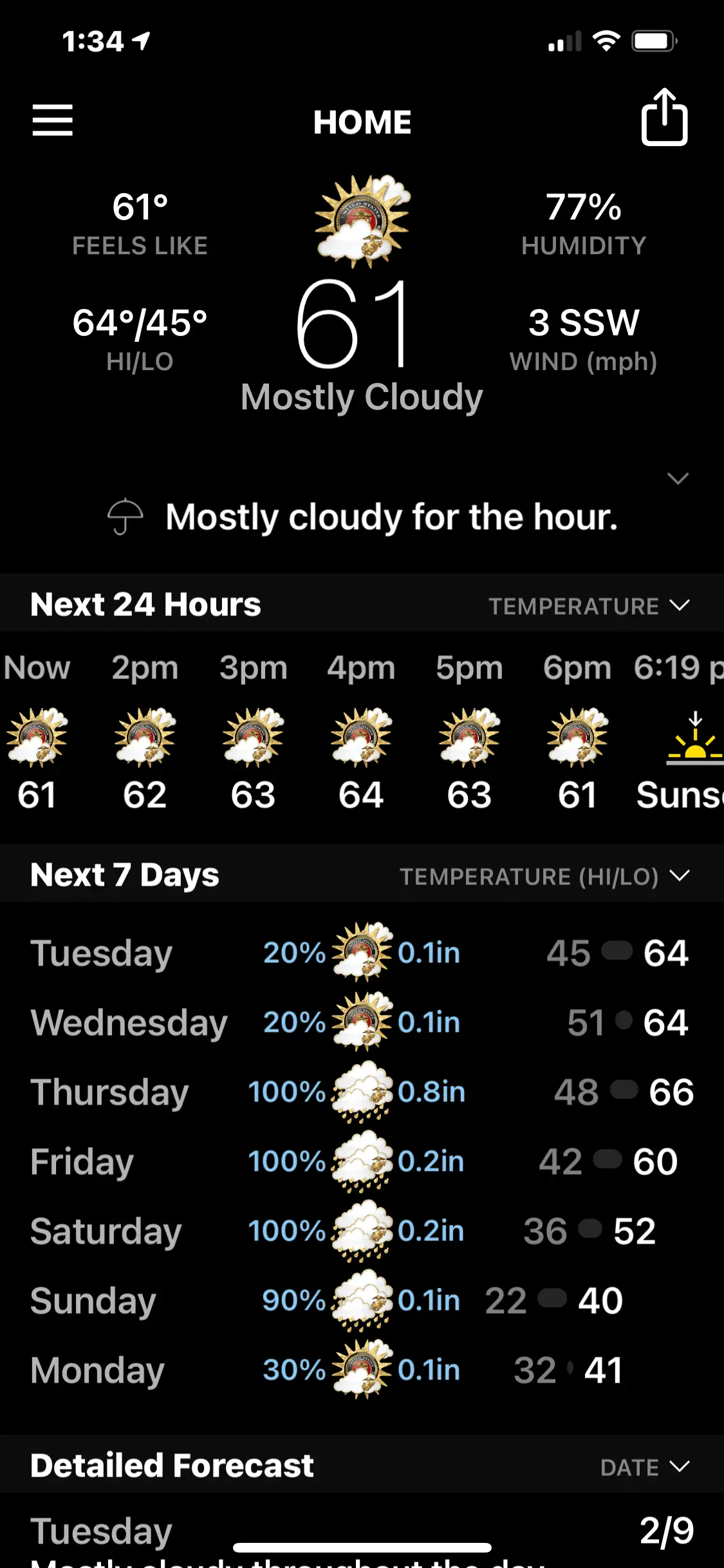Tap Saturday's forecast row
The width and height of the screenshot is (724, 1568).
pyautogui.click(x=360, y=1231)
